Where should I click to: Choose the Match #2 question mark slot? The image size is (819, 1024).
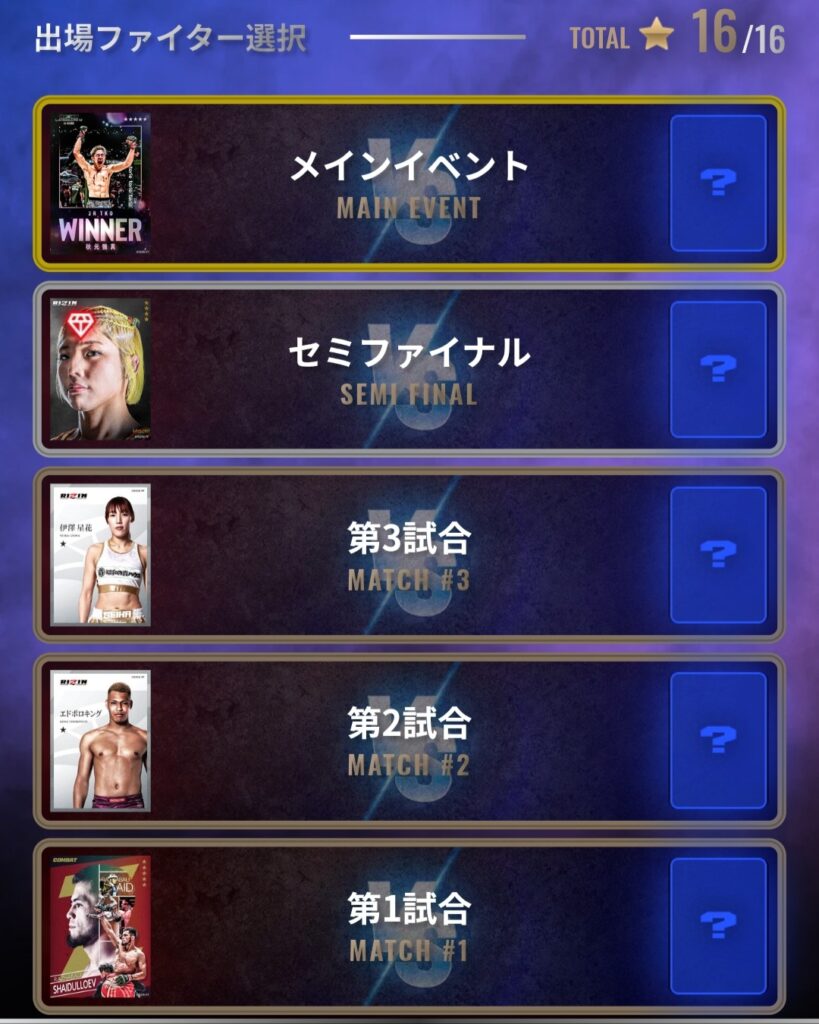click(x=718, y=740)
